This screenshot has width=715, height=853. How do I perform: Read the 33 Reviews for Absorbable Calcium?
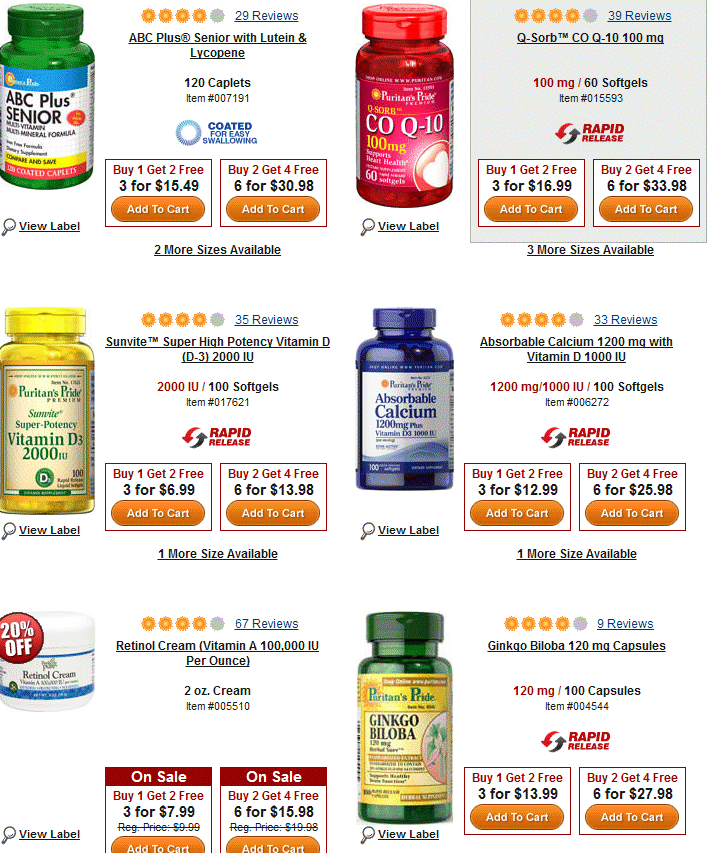coord(625,320)
